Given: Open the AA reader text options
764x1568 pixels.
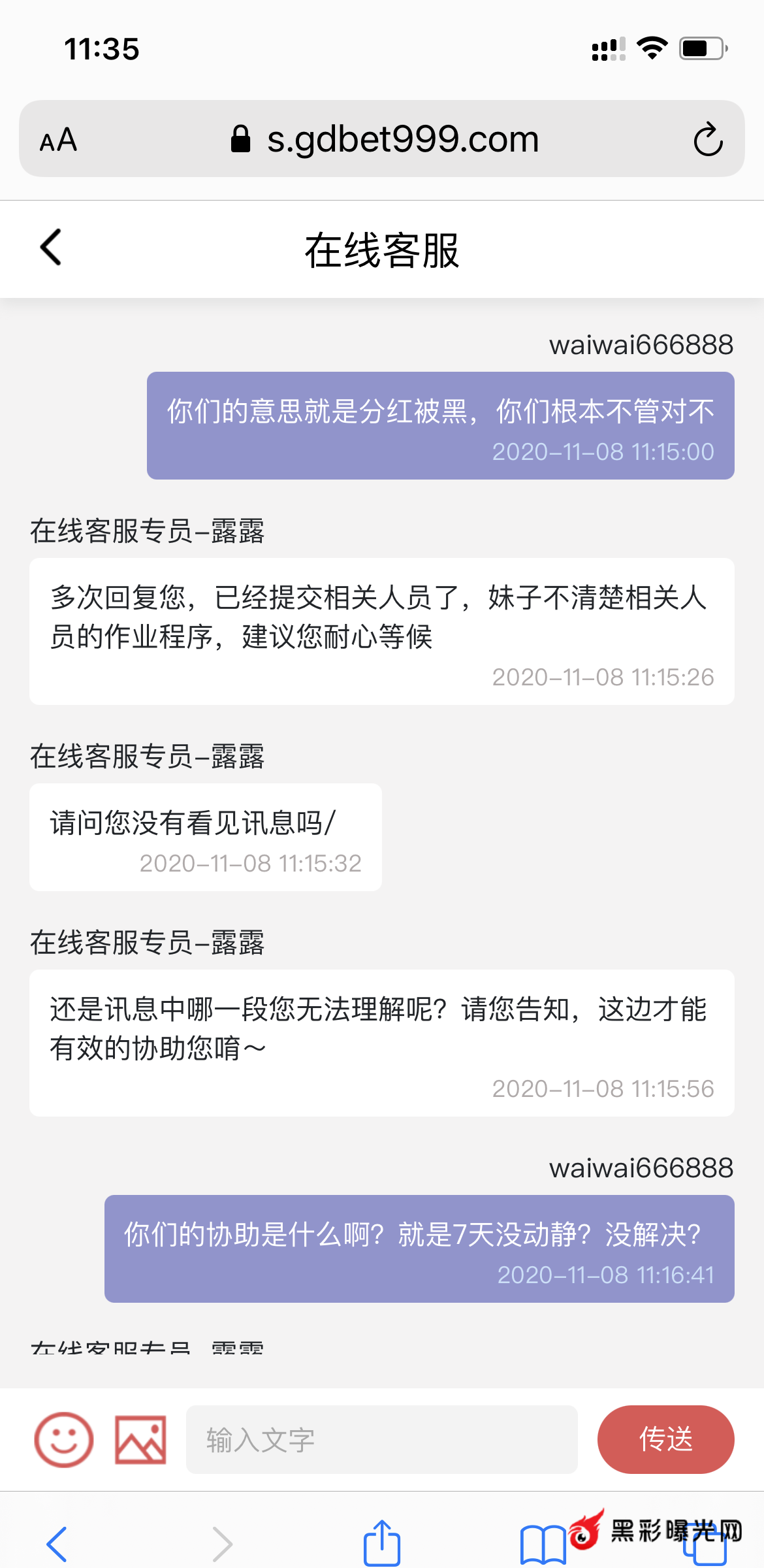Looking at the screenshot, I should click(x=59, y=140).
